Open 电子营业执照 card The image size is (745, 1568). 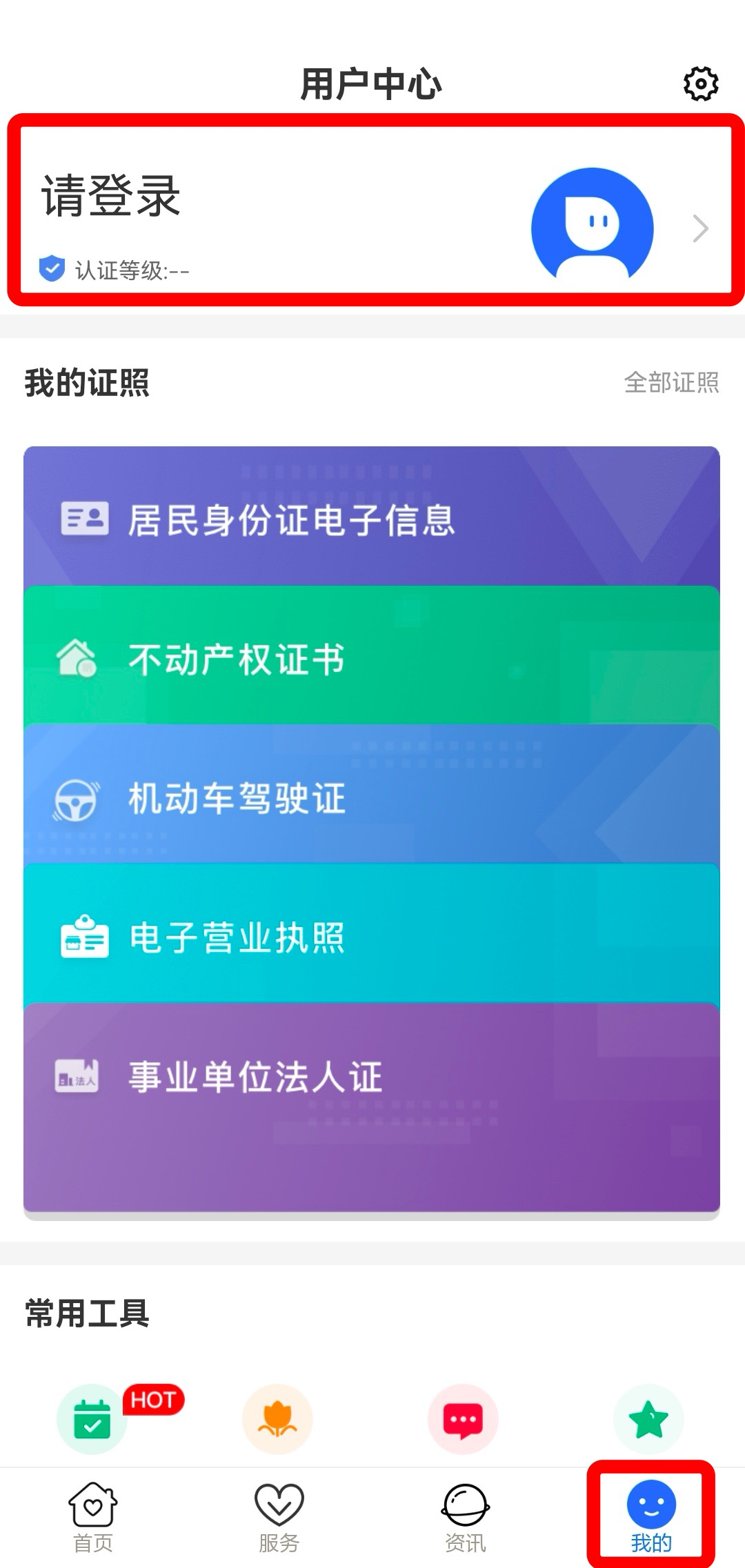(x=372, y=935)
